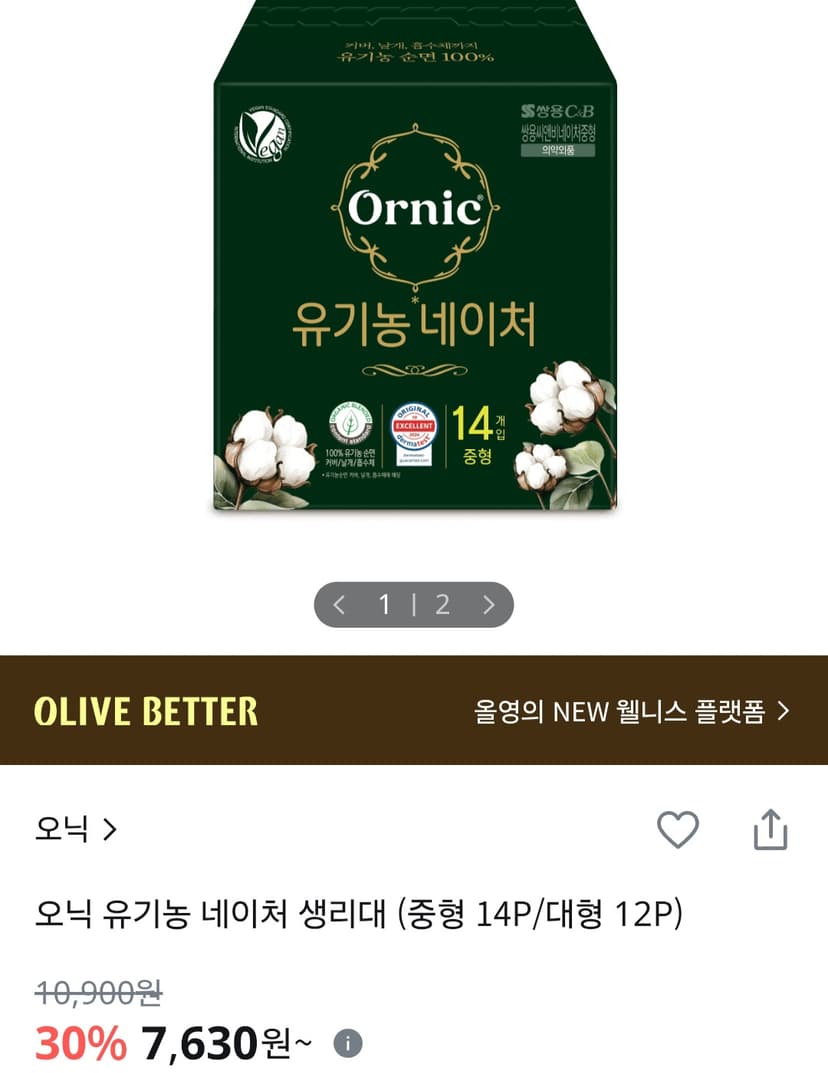The width and height of the screenshot is (828, 1073).
Task: Open the 오닉 brand page
Action: (76, 829)
